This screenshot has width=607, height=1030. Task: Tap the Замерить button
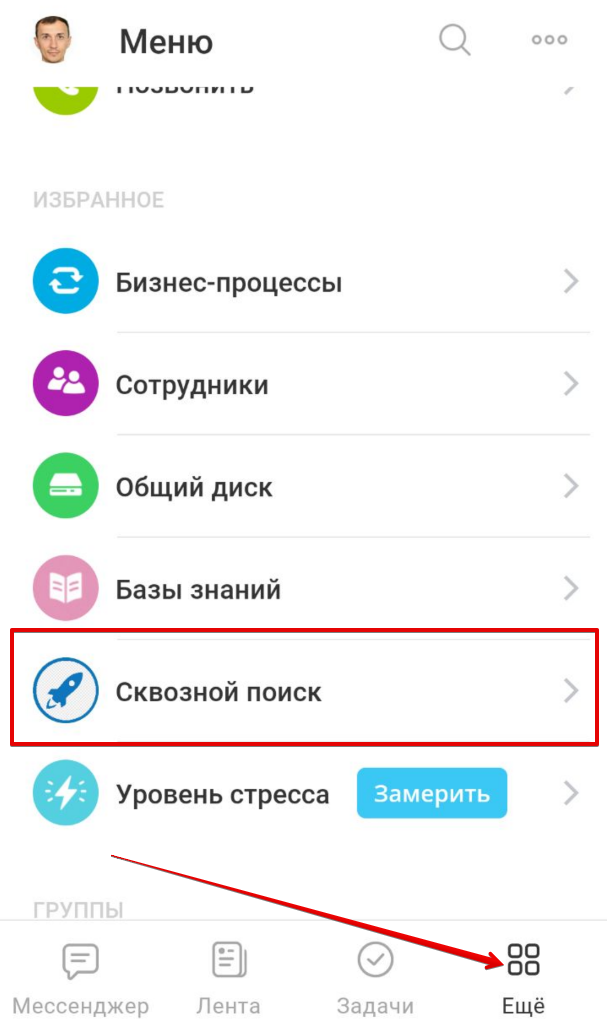coord(431,794)
